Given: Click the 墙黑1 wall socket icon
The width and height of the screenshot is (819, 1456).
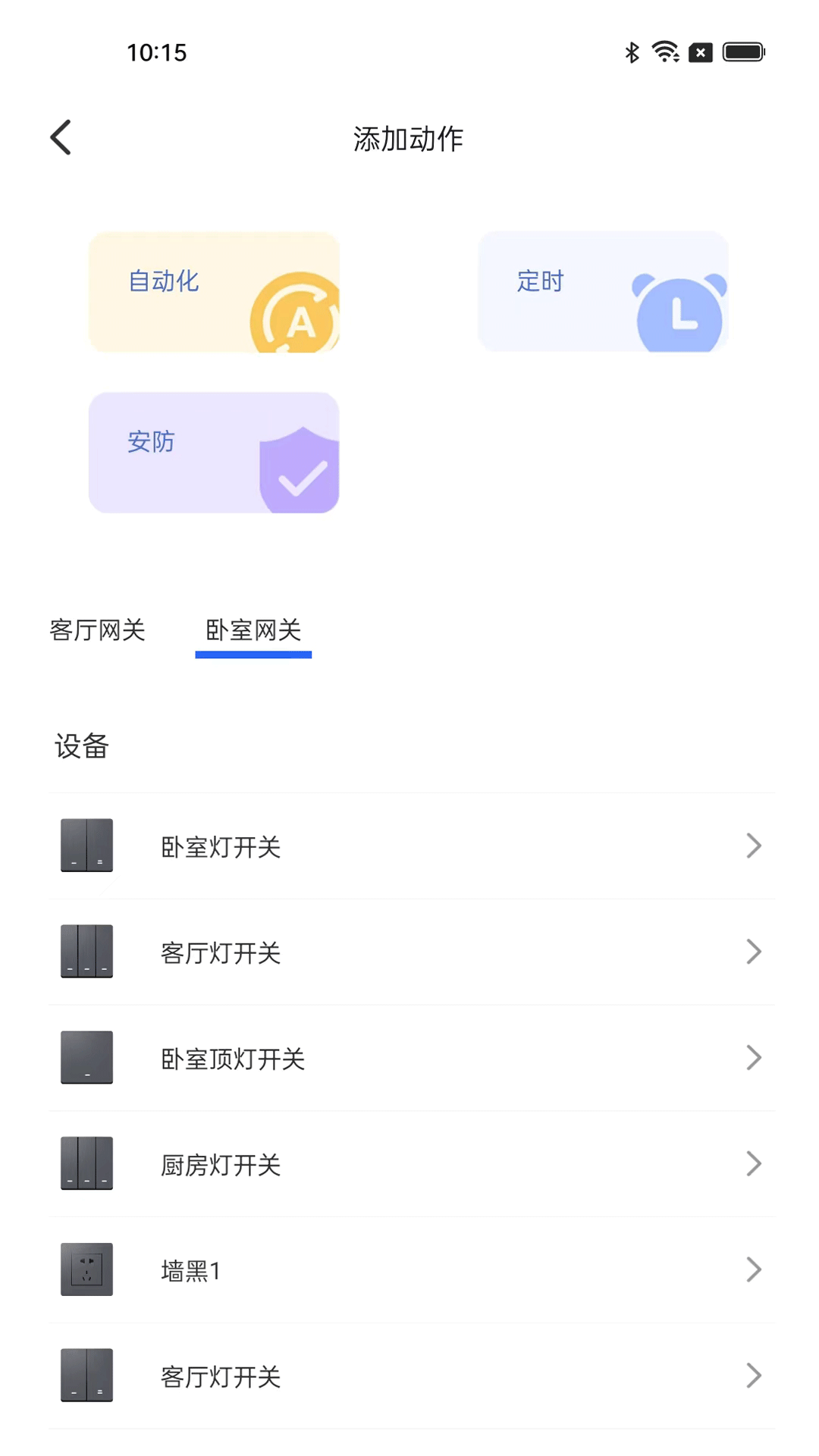Looking at the screenshot, I should click(x=86, y=1269).
